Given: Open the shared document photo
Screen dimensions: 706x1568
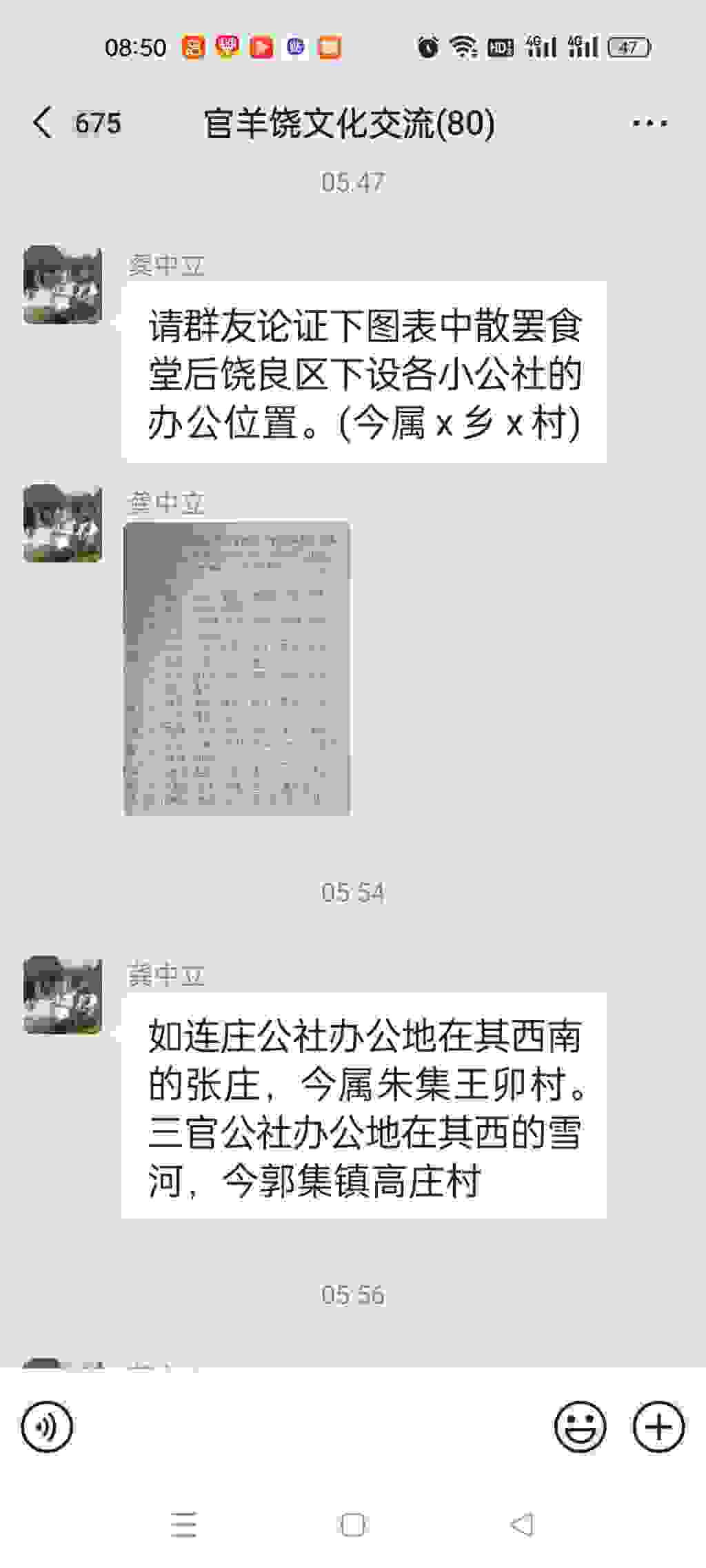Looking at the screenshot, I should [x=236, y=669].
